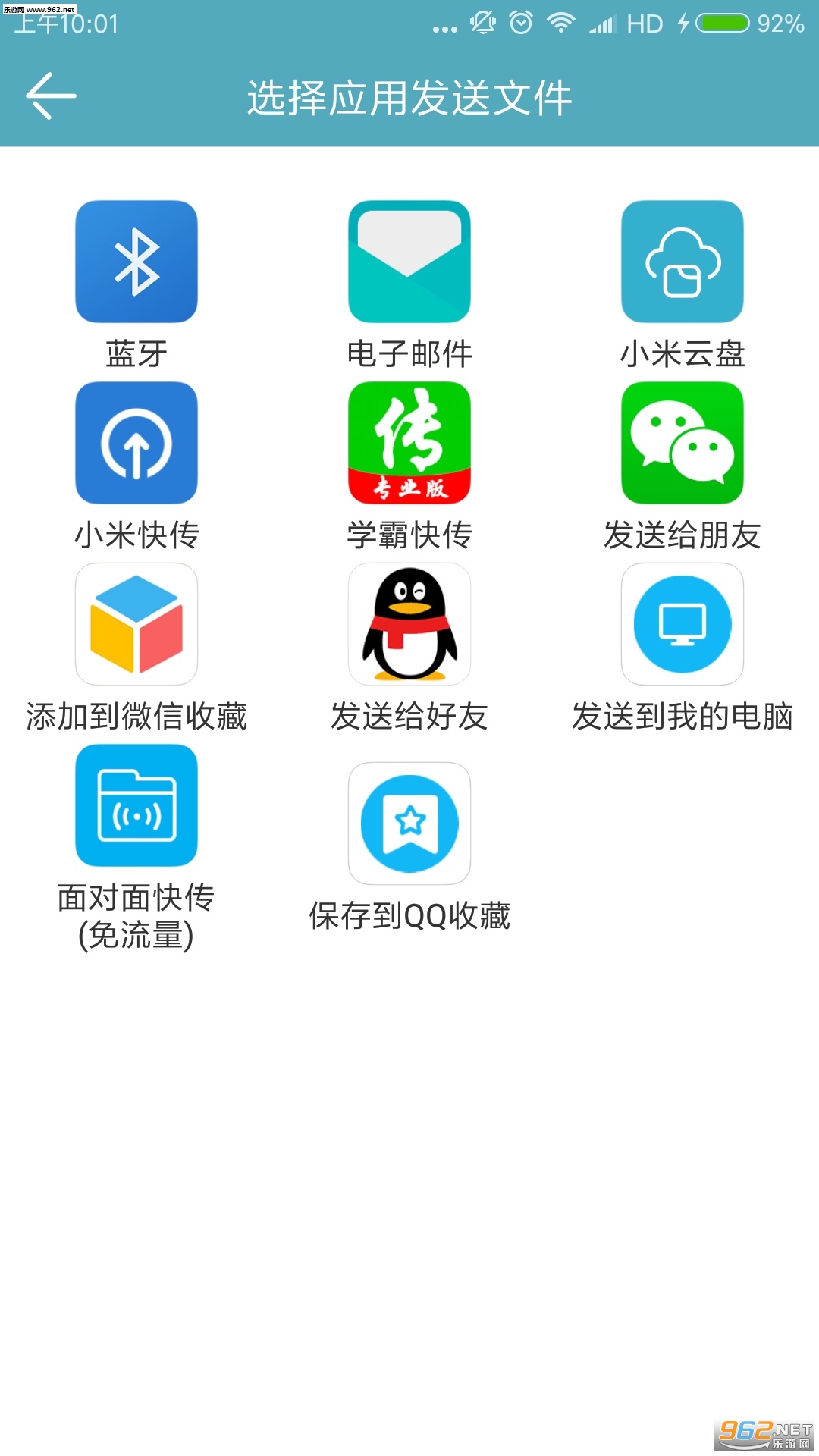Choose 发送到我的电脑
819x1456 pixels.
click(682, 625)
